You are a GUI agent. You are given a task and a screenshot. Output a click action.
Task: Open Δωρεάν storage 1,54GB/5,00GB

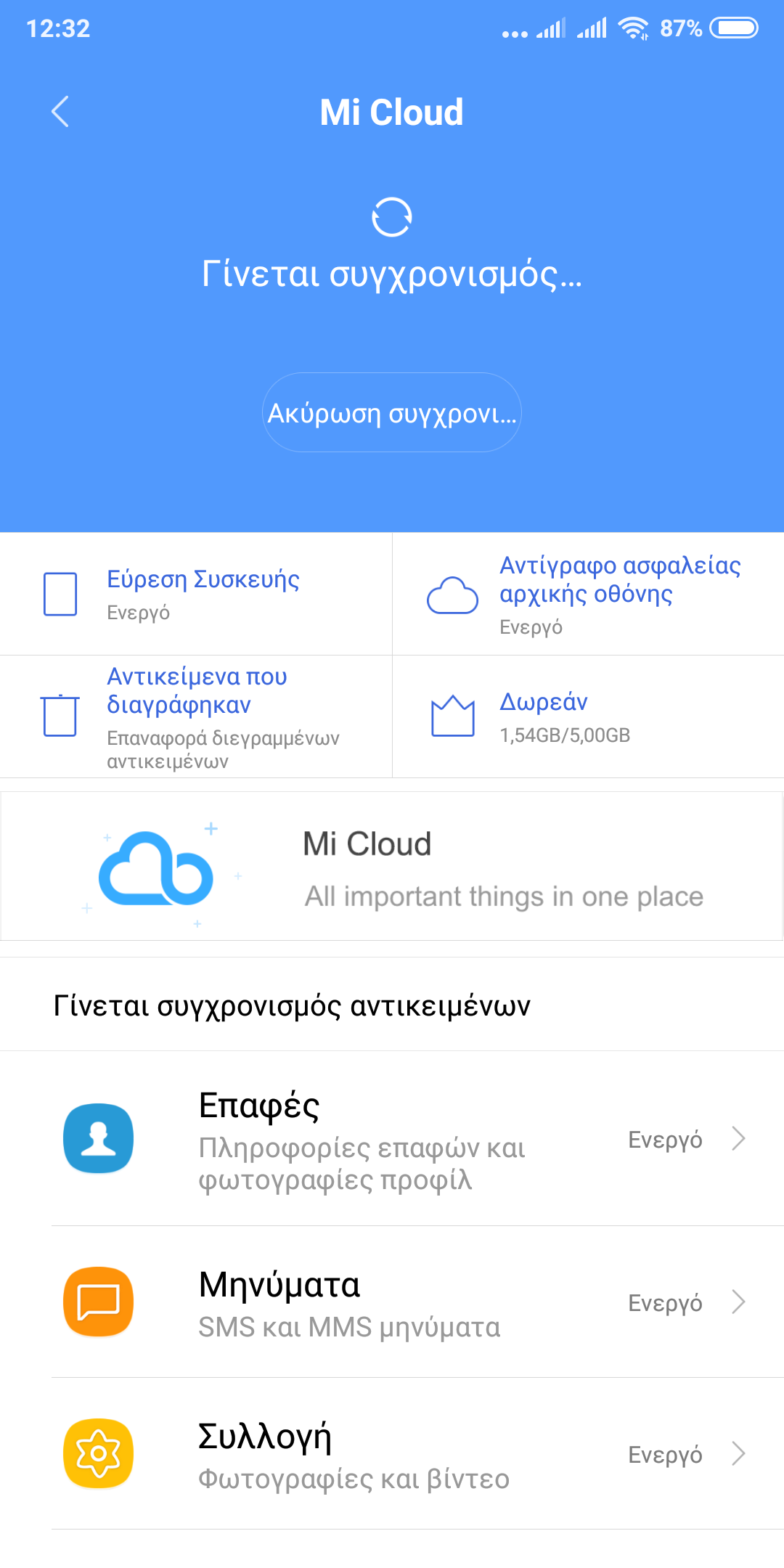coord(588,716)
